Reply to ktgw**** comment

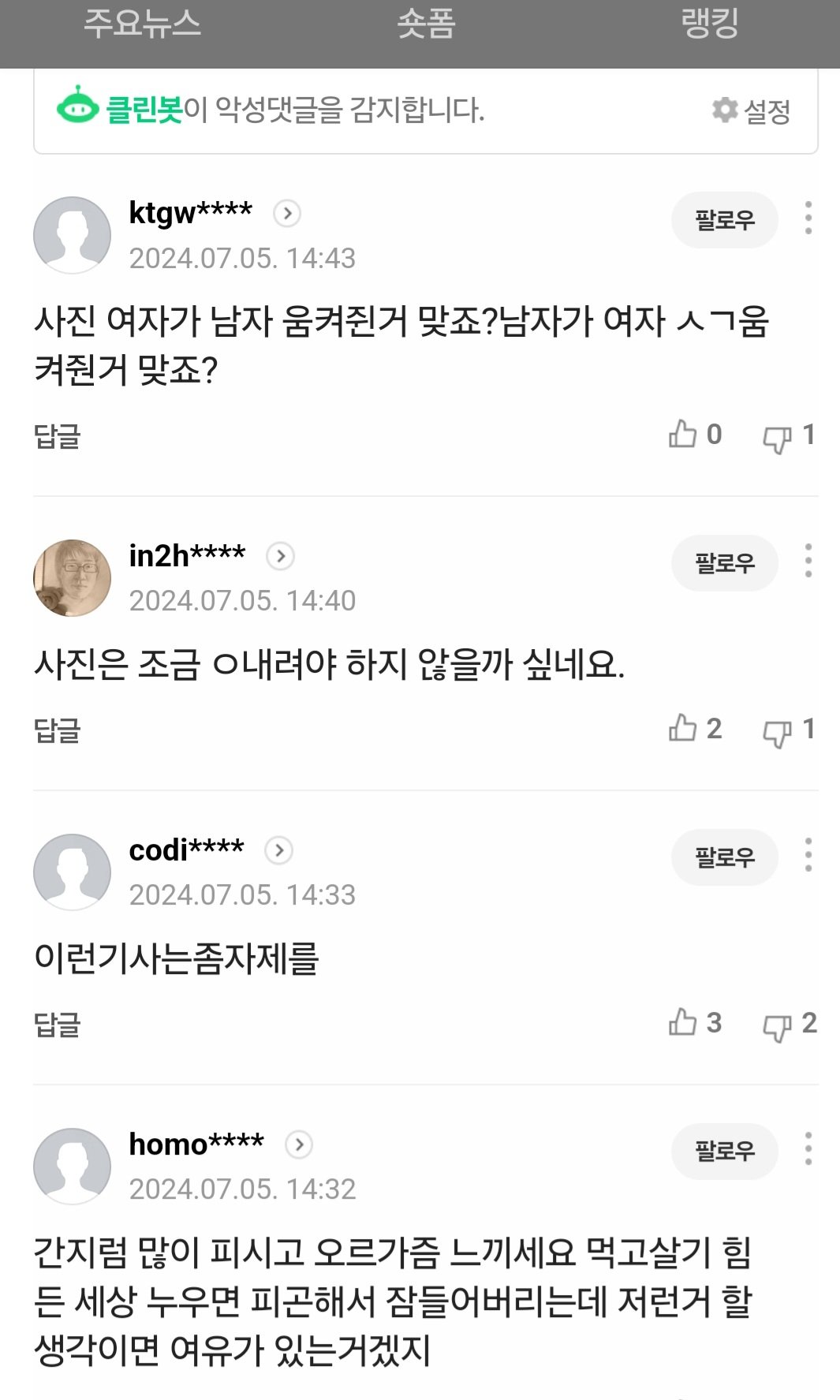pos(58,436)
